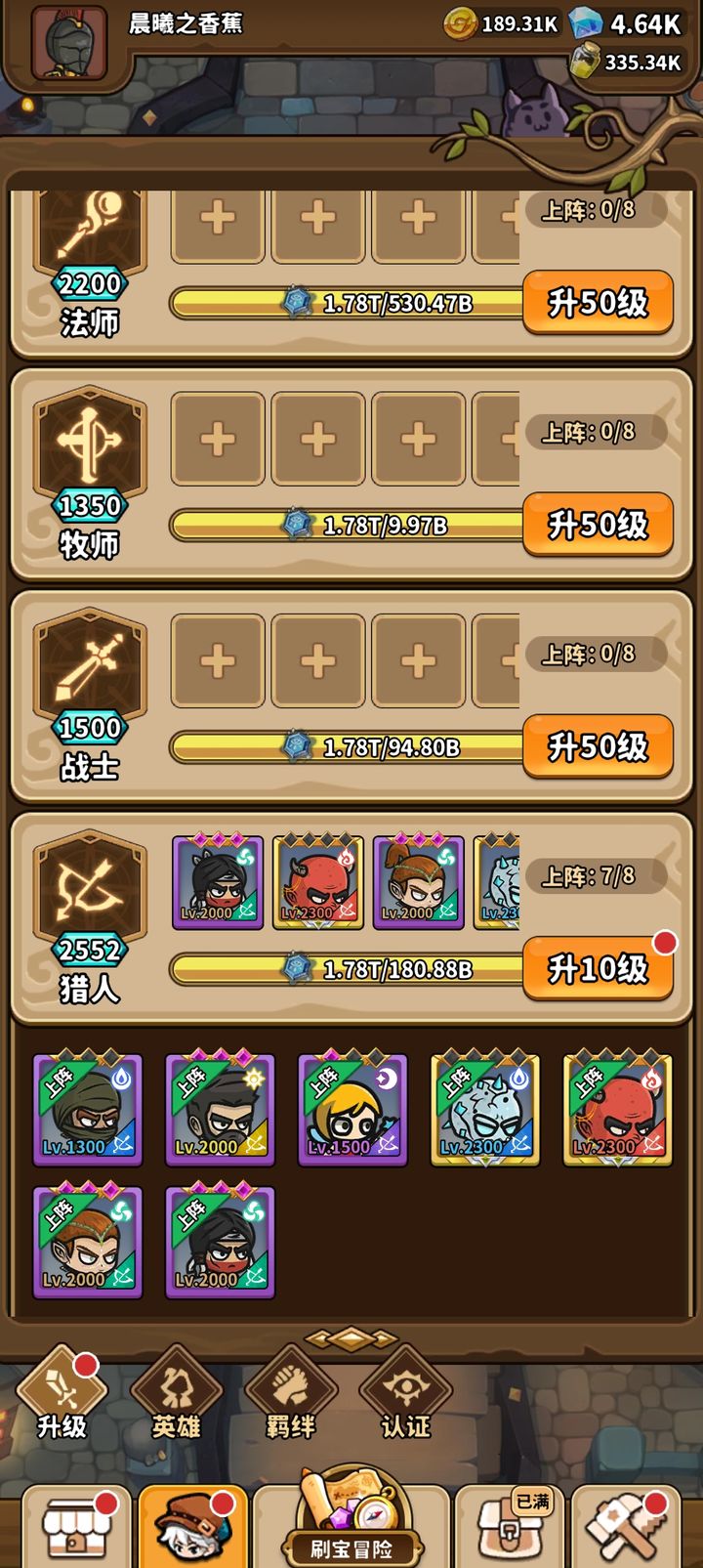This screenshot has height=1568, width=703.
Task: Select the Lv.1500 blonde hunter hero
Action: pos(352,1109)
